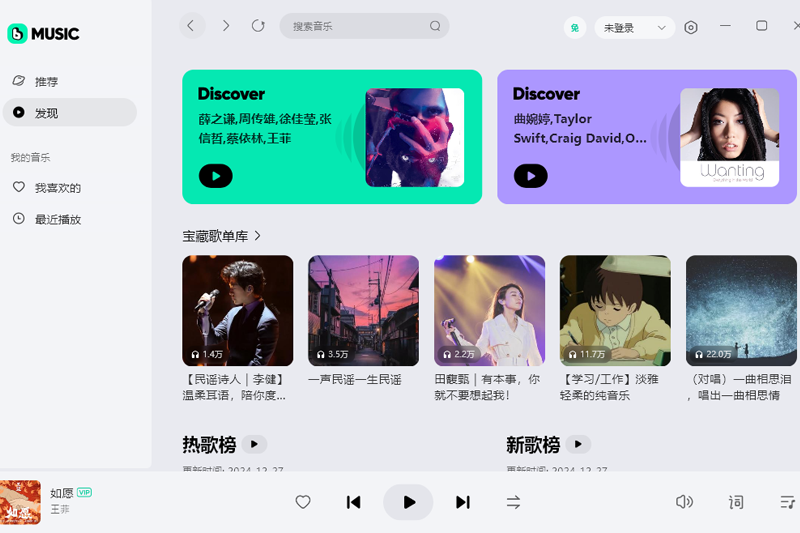Like the current song 如愿
The width and height of the screenshot is (800, 533).
tap(303, 502)
